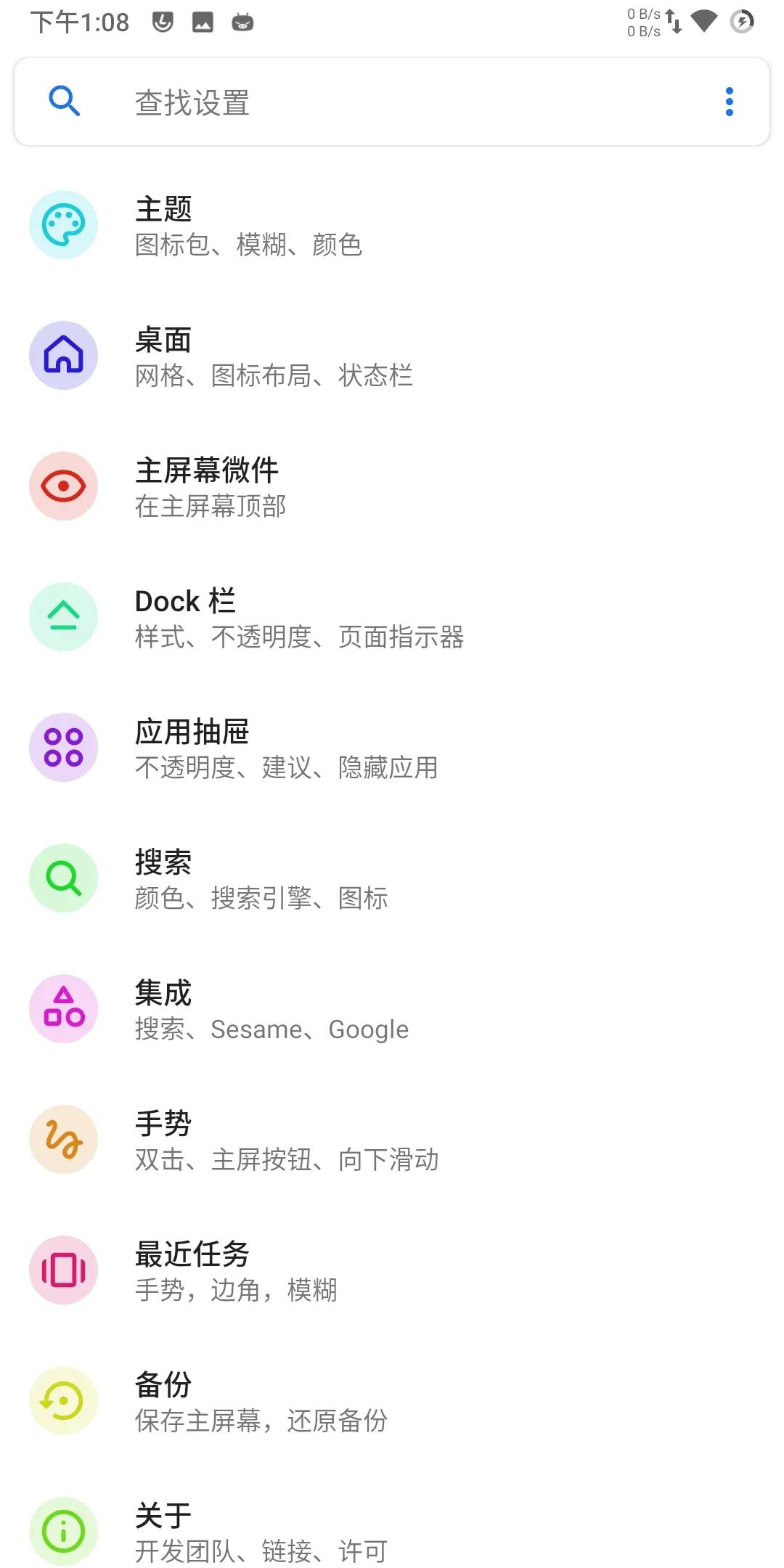Image resolution: width=784 pixels, height=1568 pixels.
Task: Open 集成 integrations settings
Action: (392, 1010)
